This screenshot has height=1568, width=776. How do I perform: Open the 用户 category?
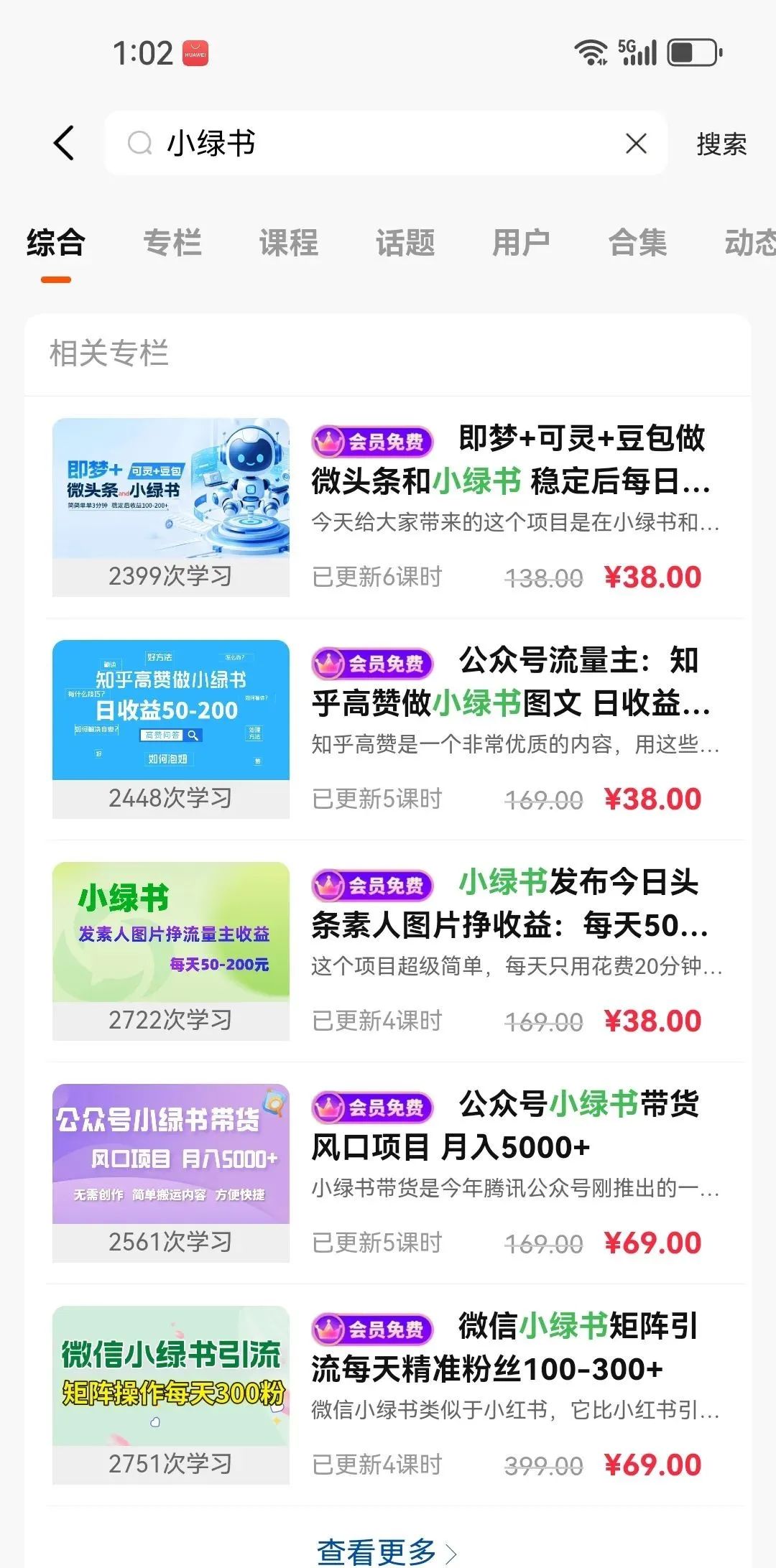coord(521,244)
